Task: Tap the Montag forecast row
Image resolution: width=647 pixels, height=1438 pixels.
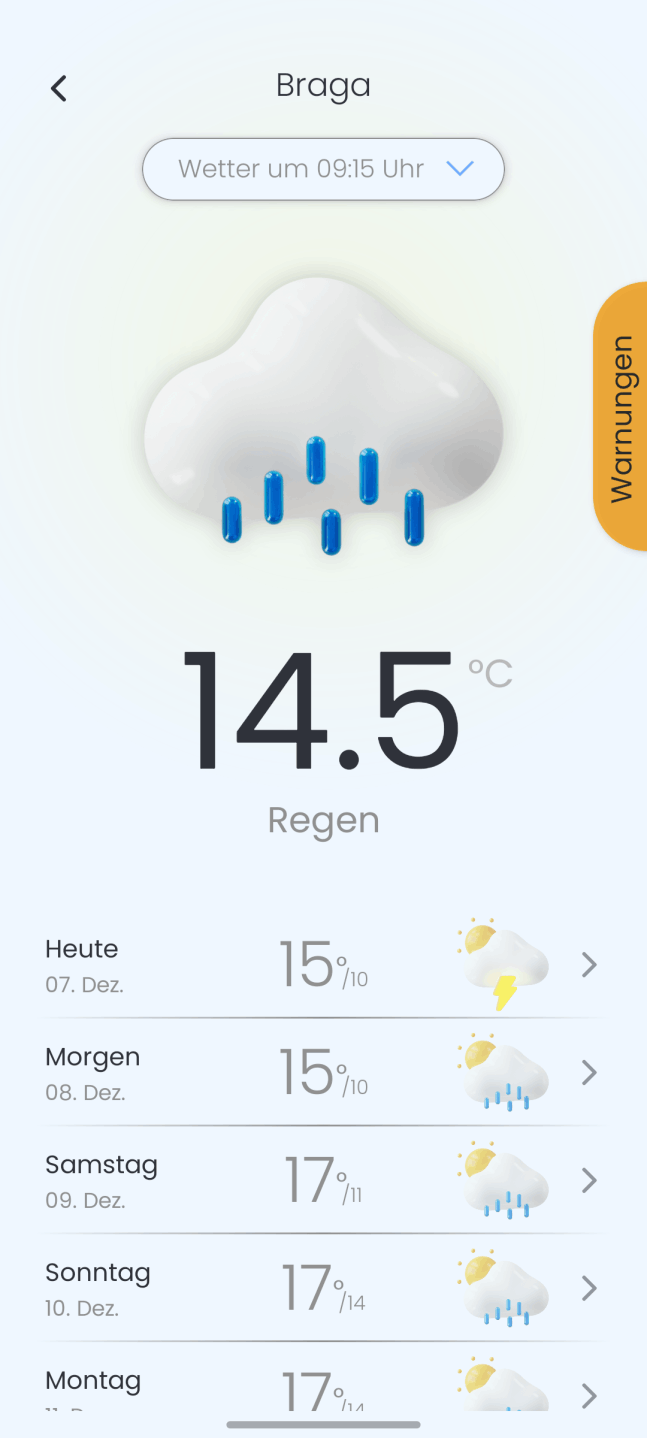Action: 323,1390
